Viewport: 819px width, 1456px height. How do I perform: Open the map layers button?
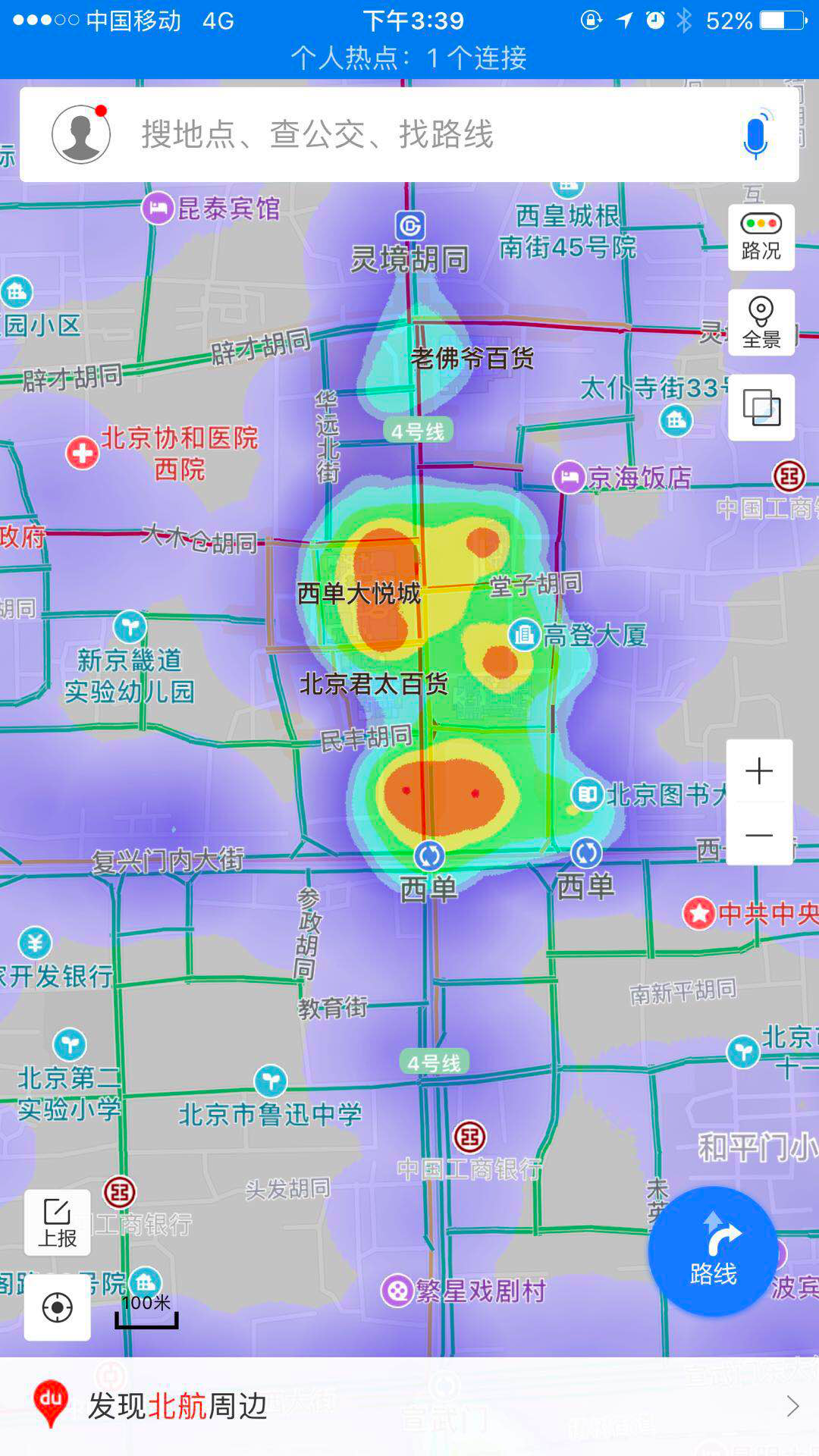(x=761, y=407)
